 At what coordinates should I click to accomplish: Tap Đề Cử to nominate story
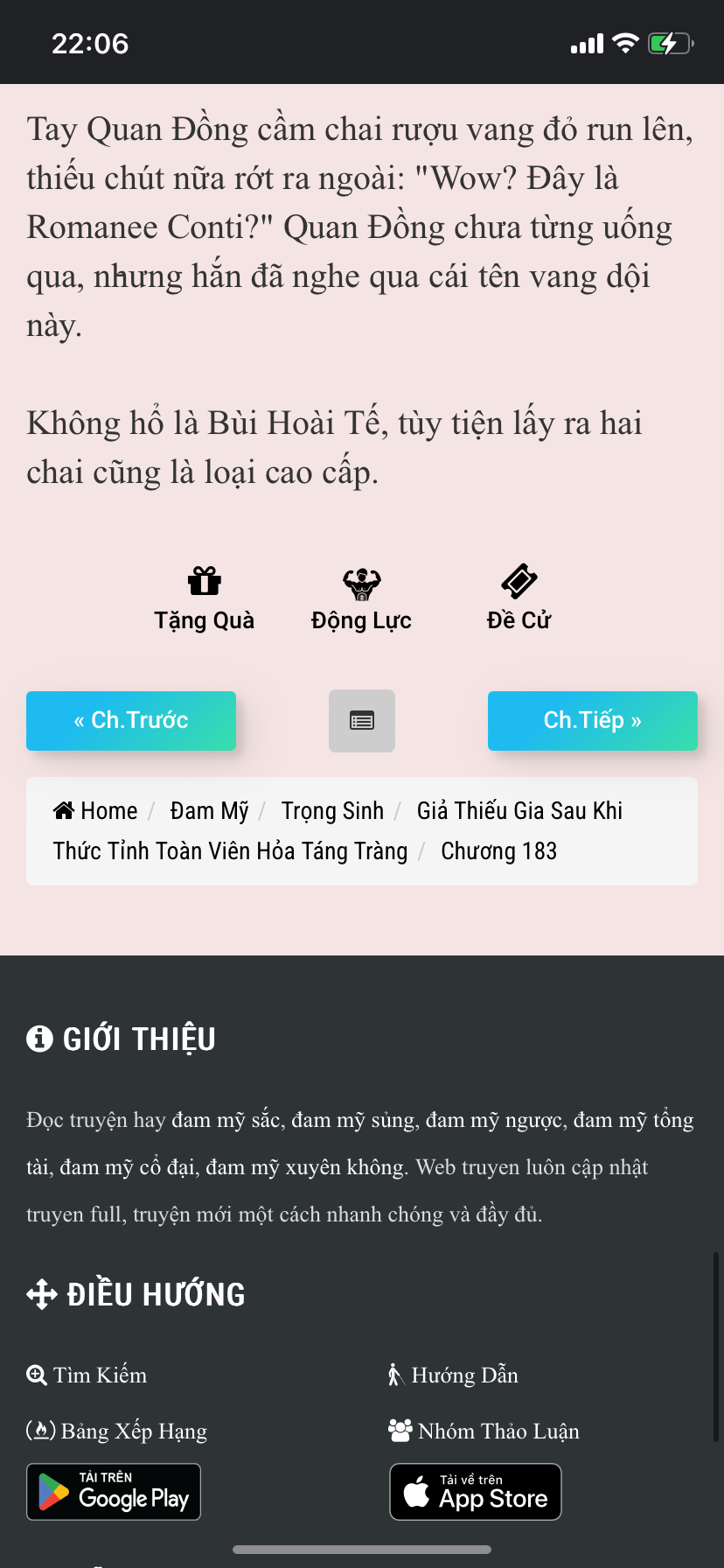click(x=519, y=598)
